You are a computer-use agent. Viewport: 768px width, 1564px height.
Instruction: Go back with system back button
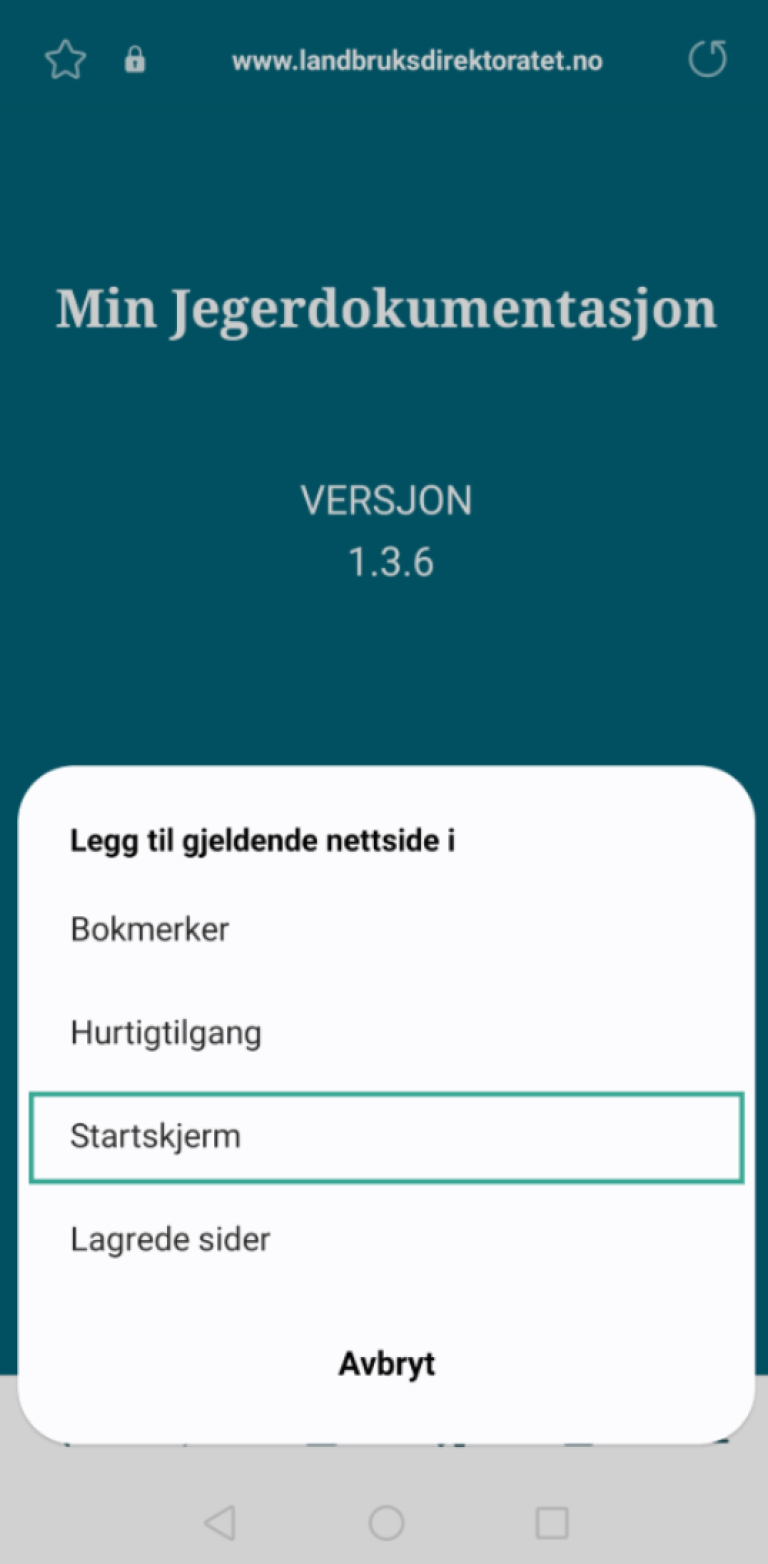click(219, 1522)
